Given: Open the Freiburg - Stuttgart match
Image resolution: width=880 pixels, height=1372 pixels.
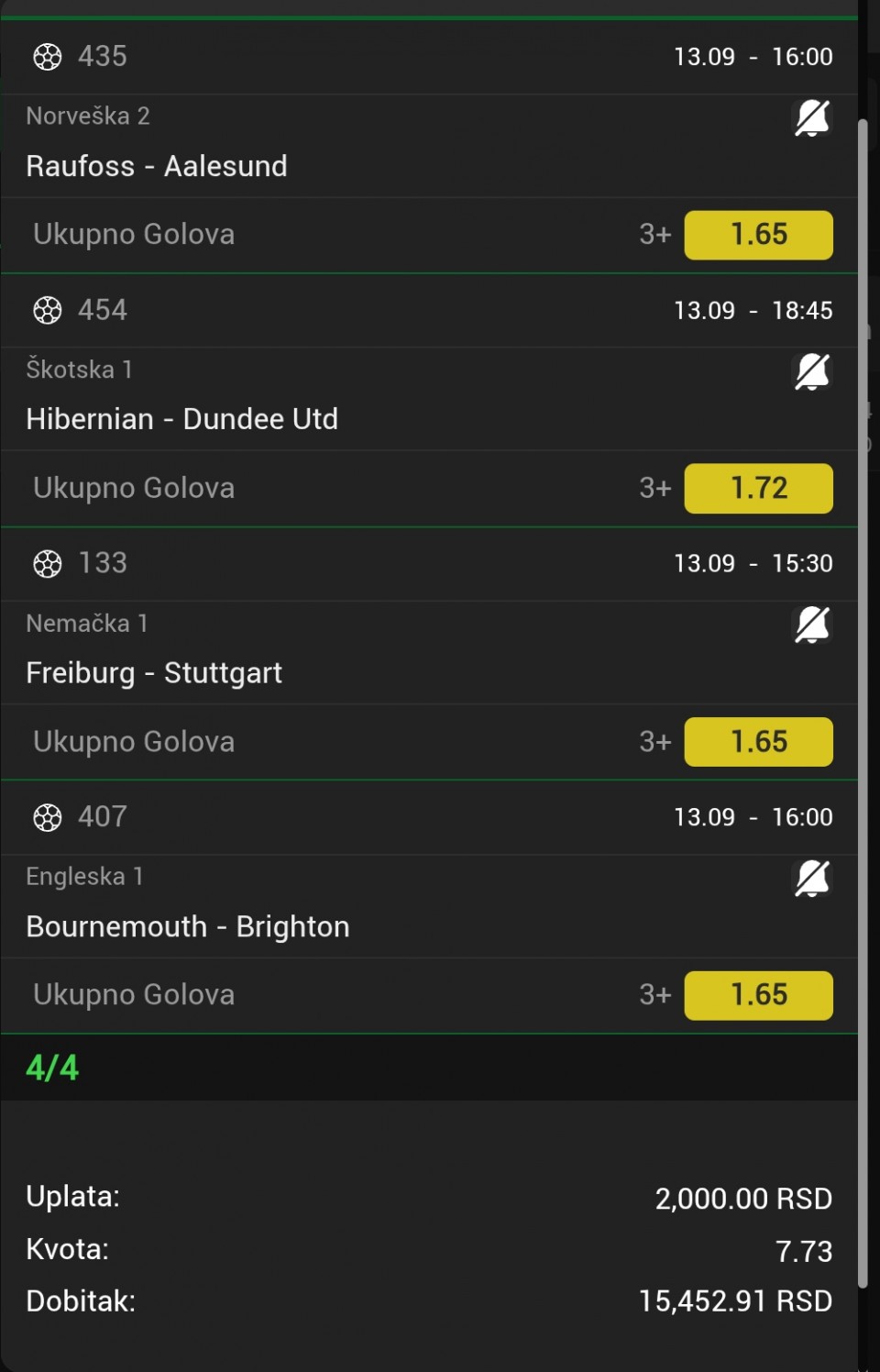Looking at the screenshot, I should [154, 673].
